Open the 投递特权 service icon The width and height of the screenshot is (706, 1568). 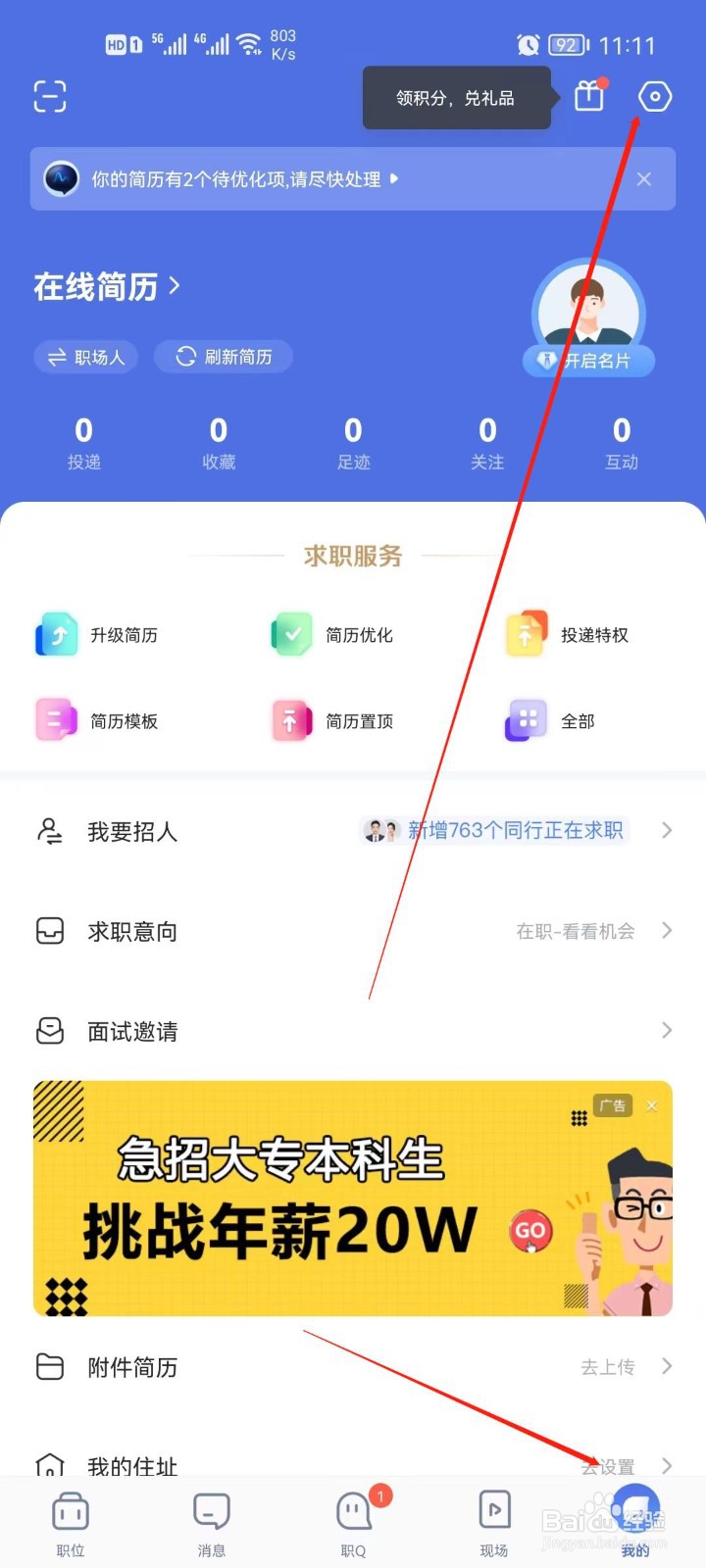(526, 634)
